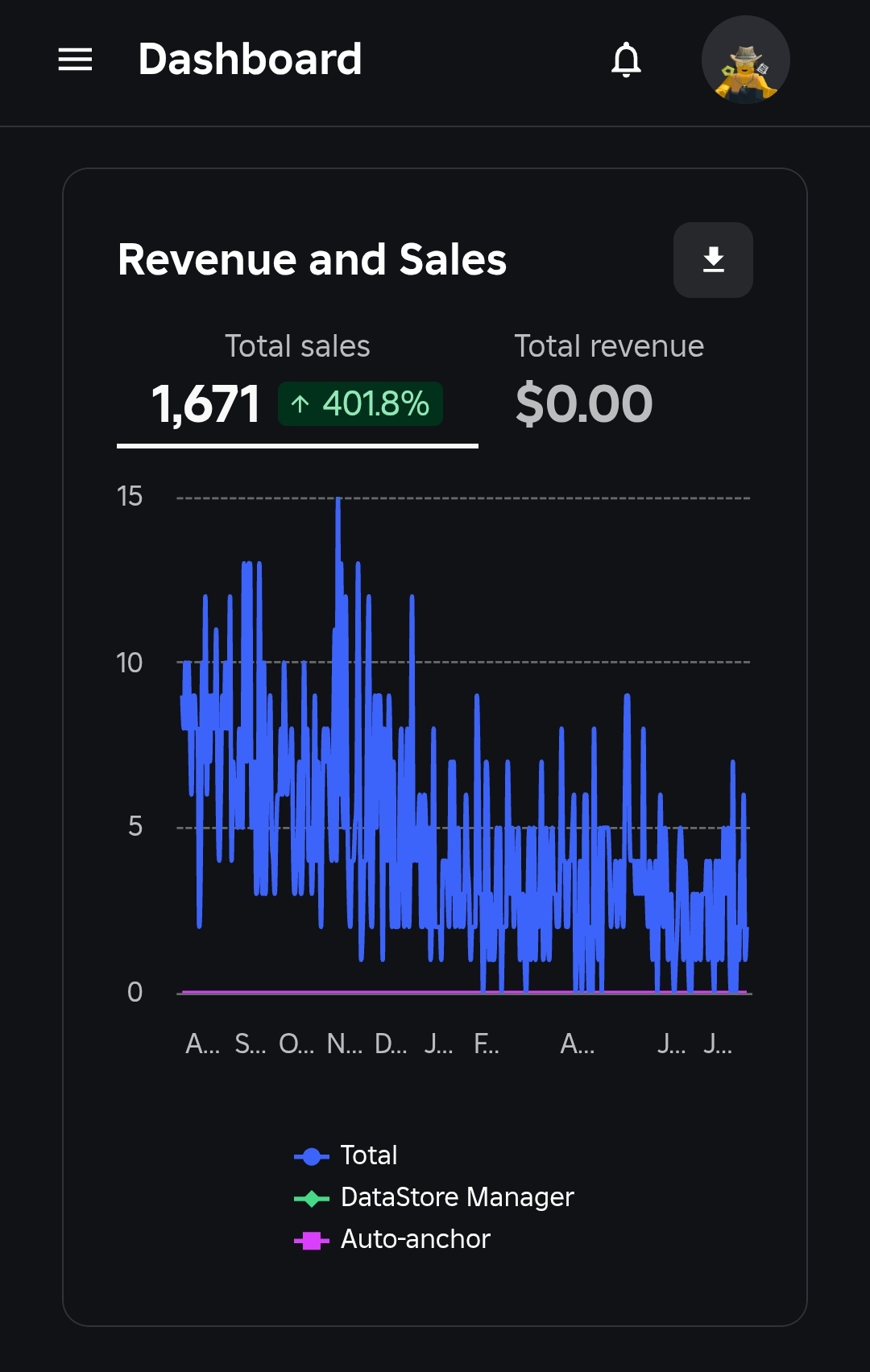Click the Dashboard title
Image resolution: width=870 pixels, height=1372 pixels.
coord(250,58)
